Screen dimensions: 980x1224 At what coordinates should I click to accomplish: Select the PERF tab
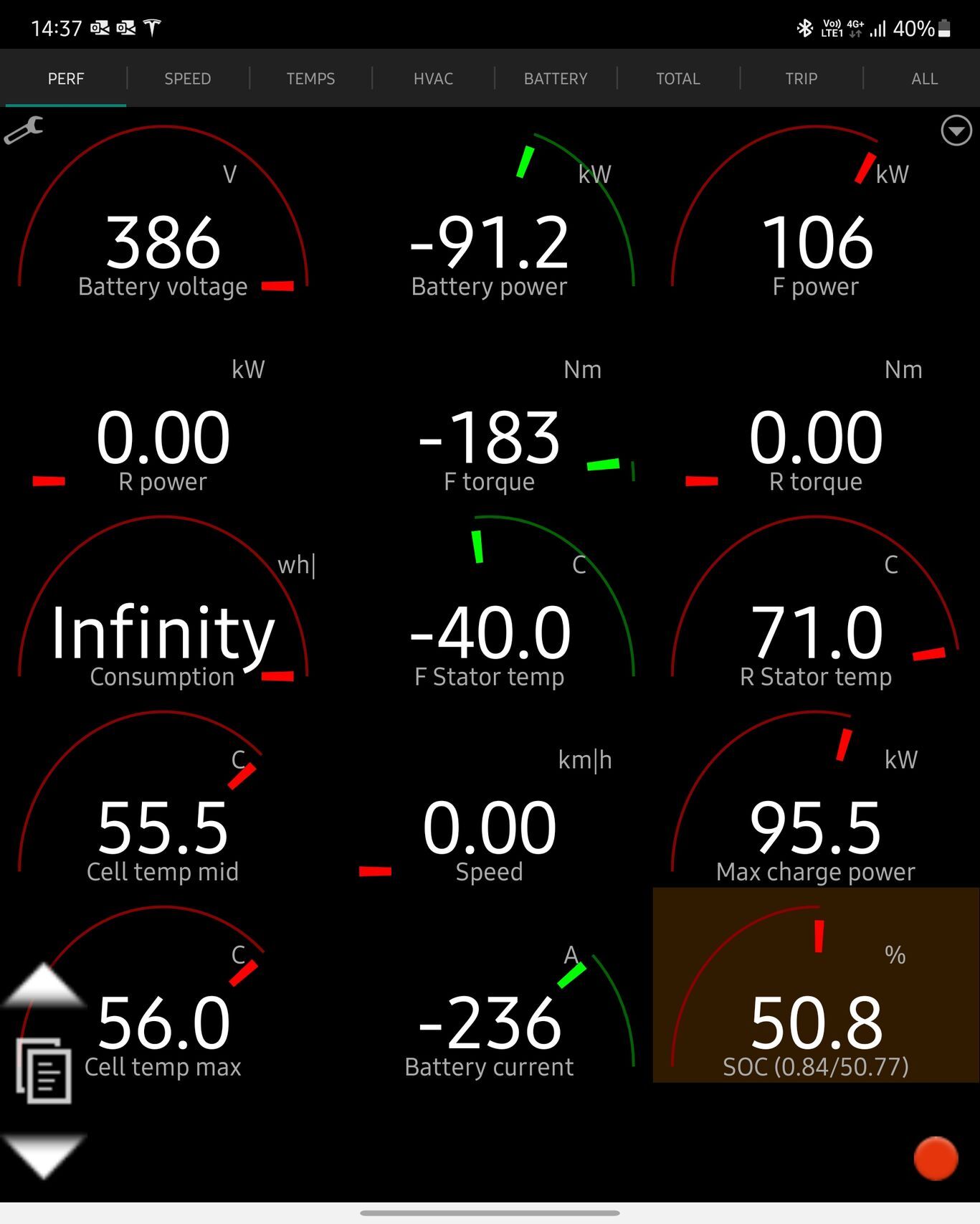pos(66,79)
